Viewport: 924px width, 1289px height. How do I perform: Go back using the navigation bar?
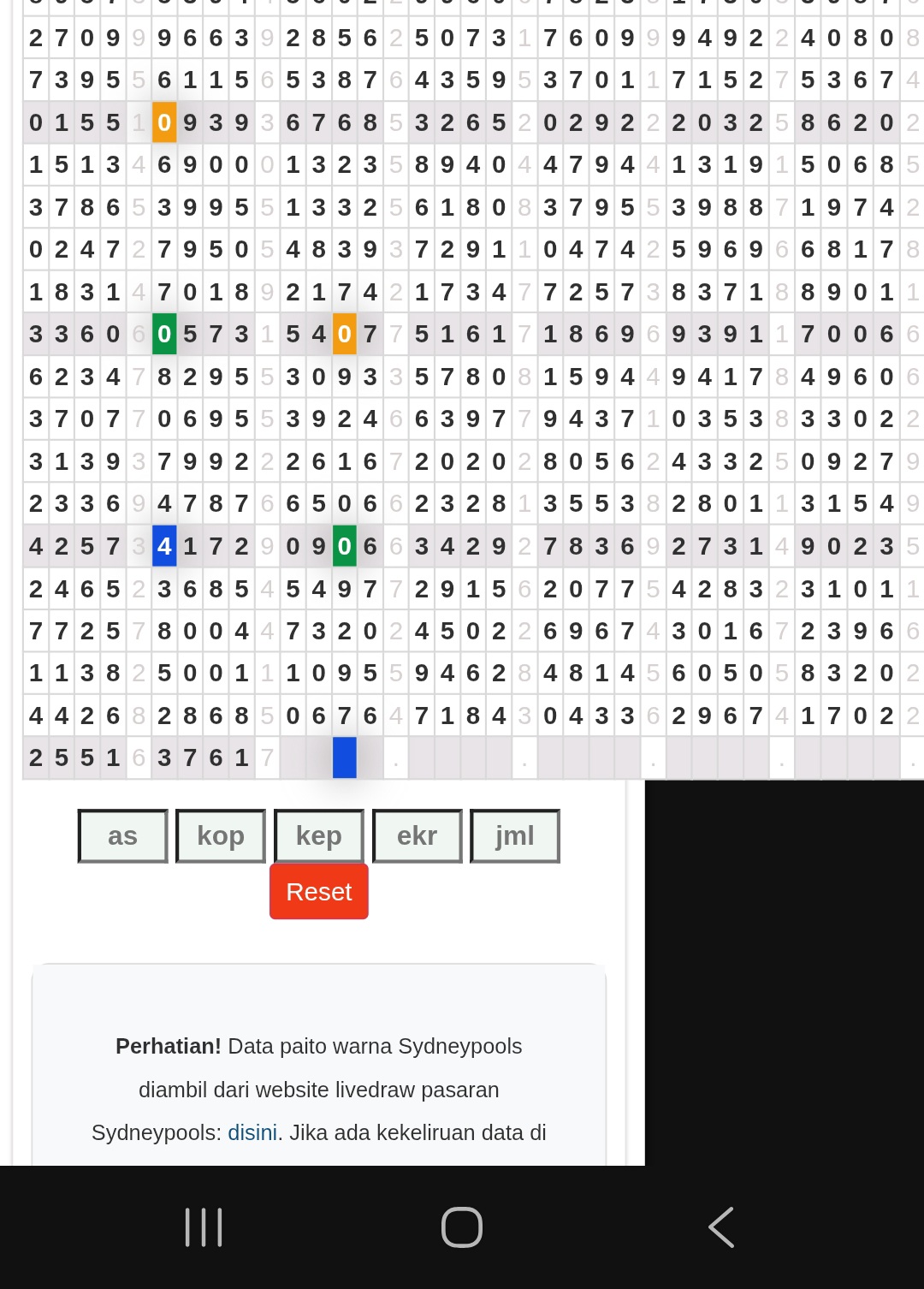pyautogui.click(x=721, y=1227)
